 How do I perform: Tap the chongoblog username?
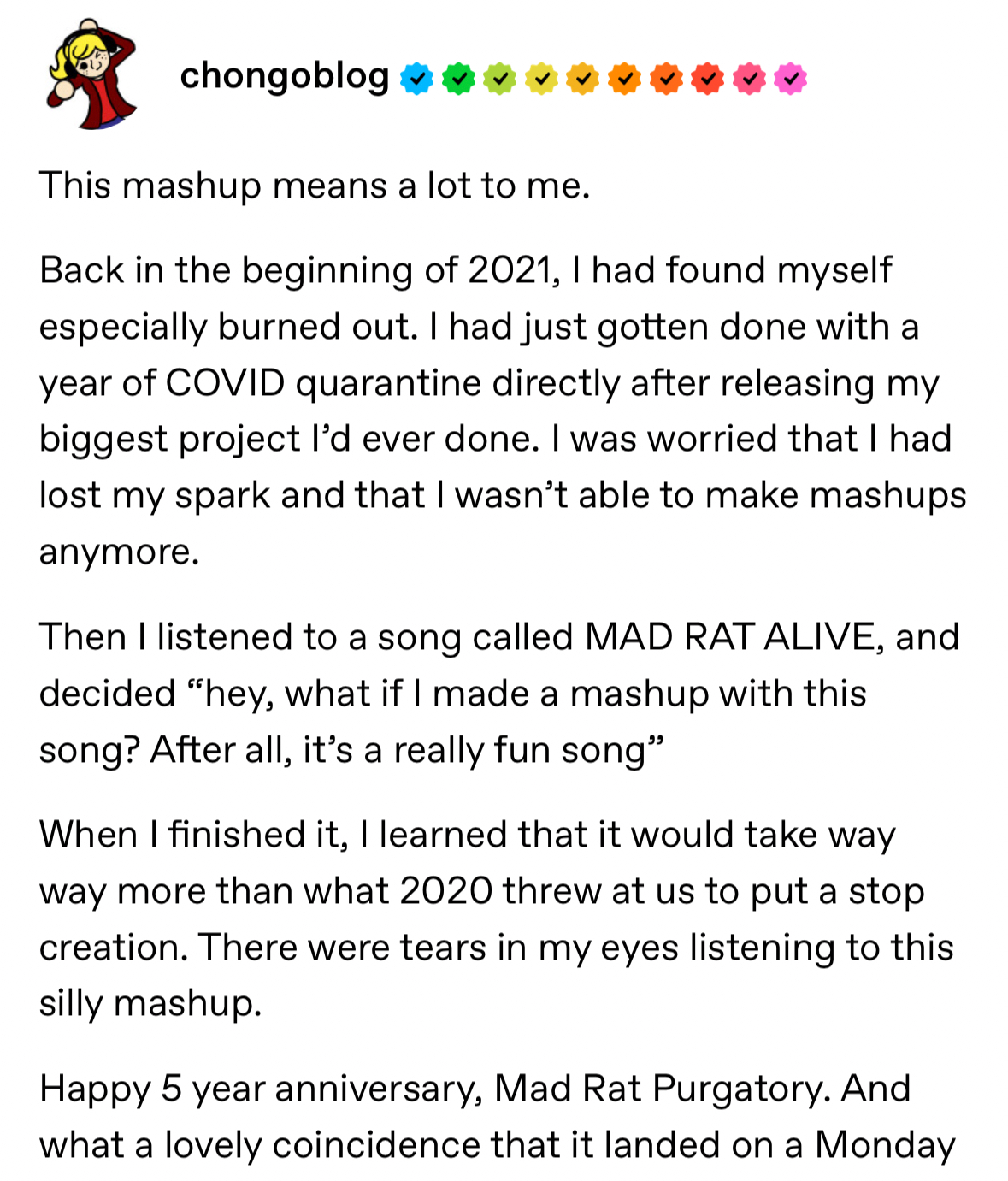284,77
